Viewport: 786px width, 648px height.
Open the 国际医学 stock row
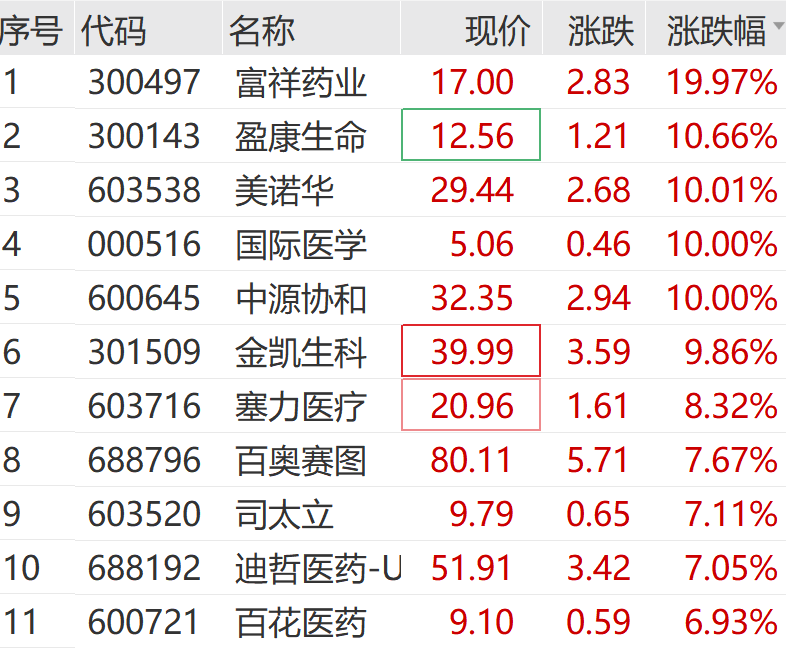301,244
